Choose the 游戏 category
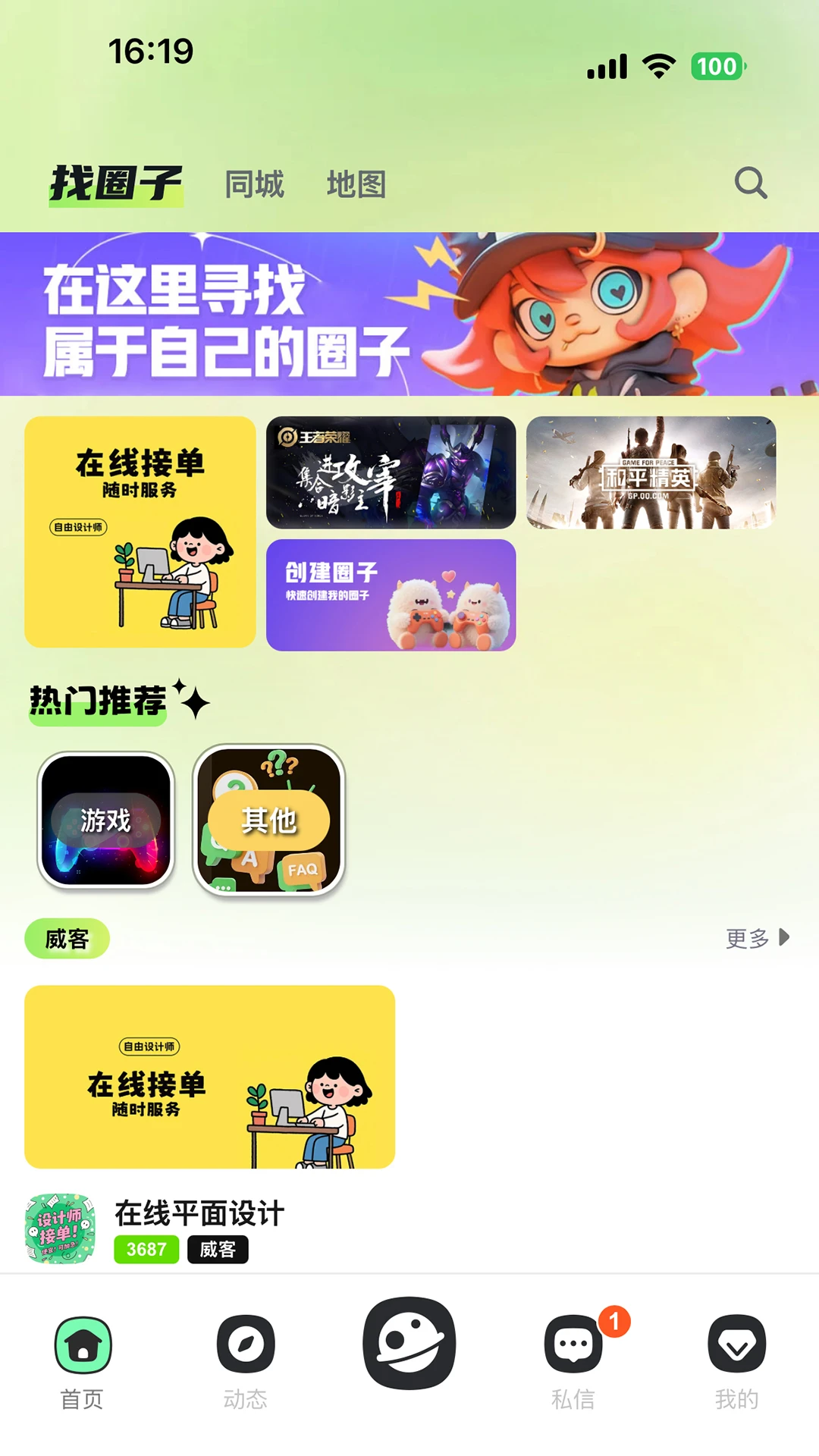Viewport: 819px width, 1456px height. [106, 820]
